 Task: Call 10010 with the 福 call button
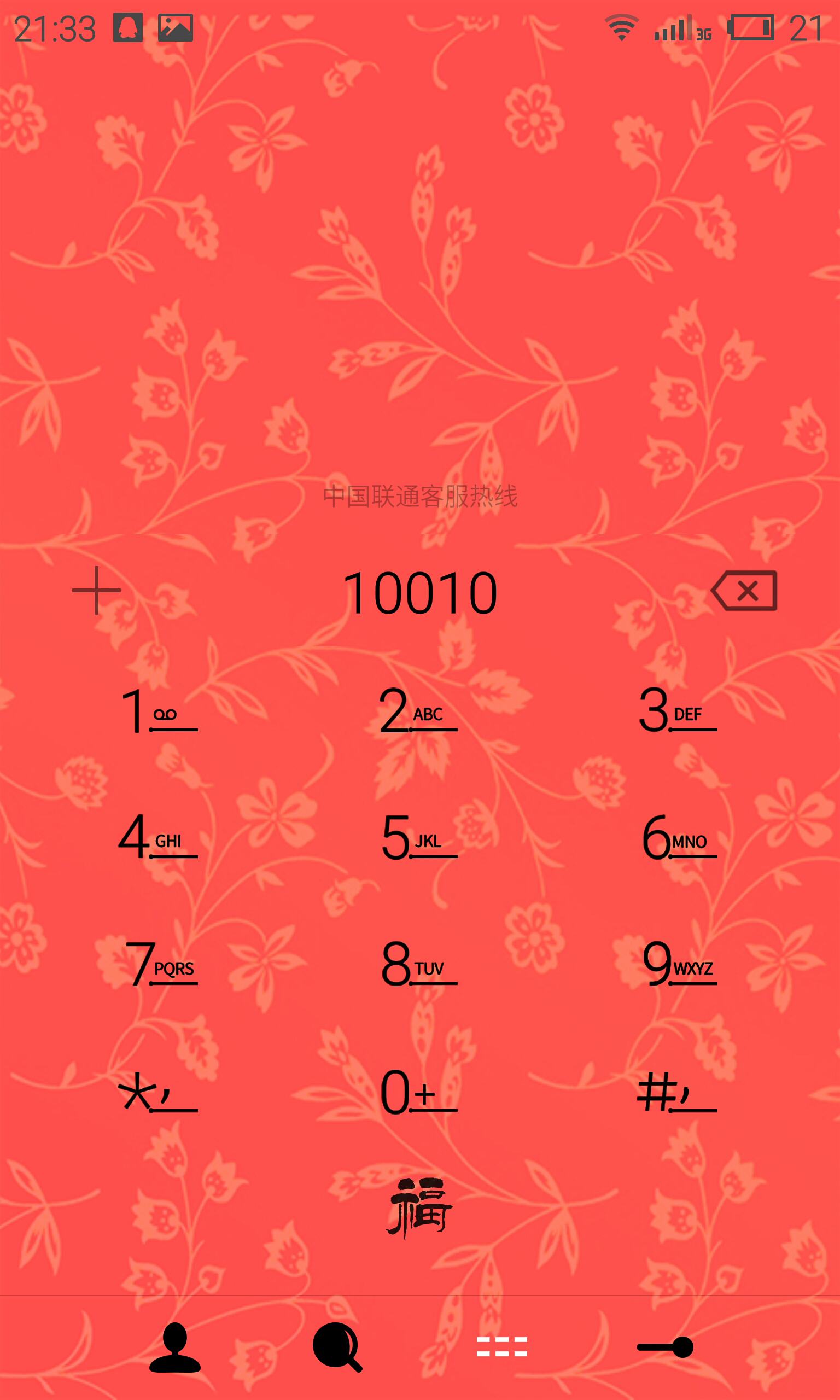point(419,1206)
